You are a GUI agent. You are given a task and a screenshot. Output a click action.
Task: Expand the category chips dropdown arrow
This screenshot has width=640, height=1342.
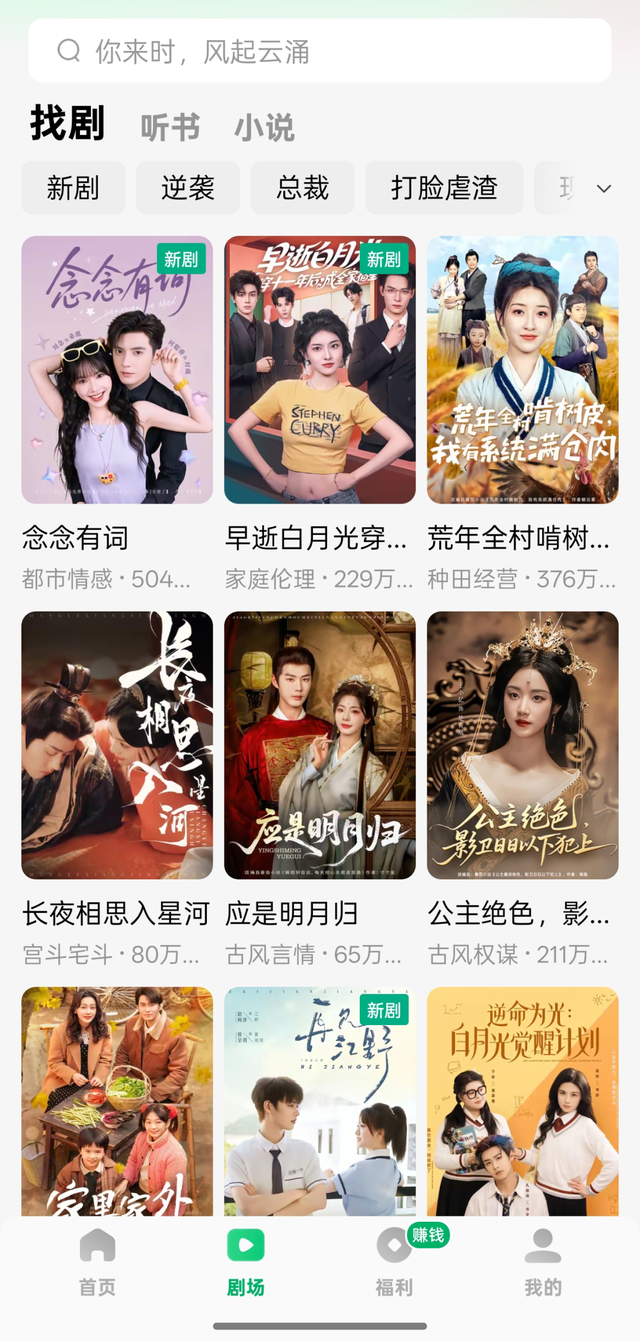[x=604, y=189]
